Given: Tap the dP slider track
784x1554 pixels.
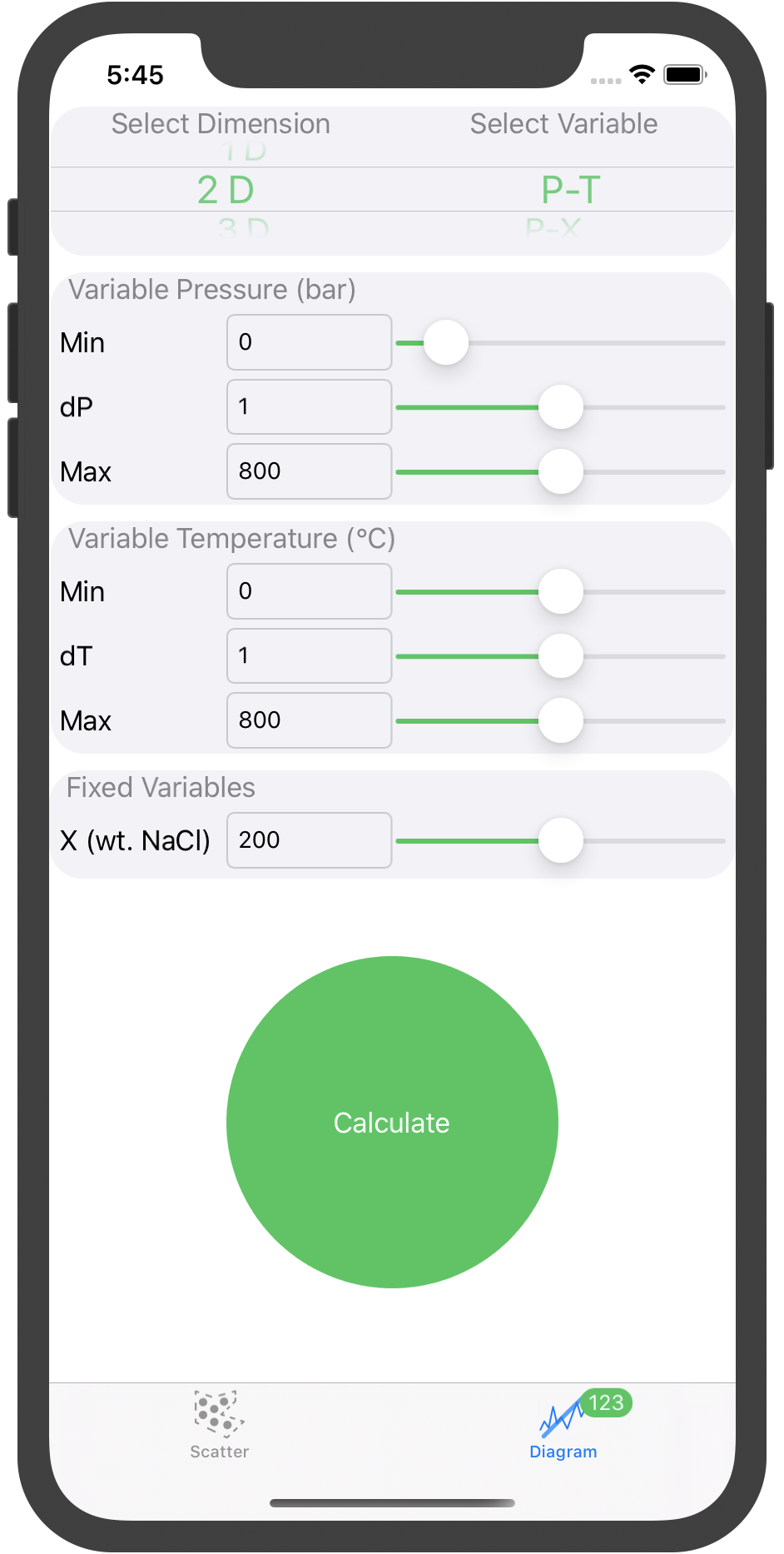Looking at the screenshot, I should [560, 407].
